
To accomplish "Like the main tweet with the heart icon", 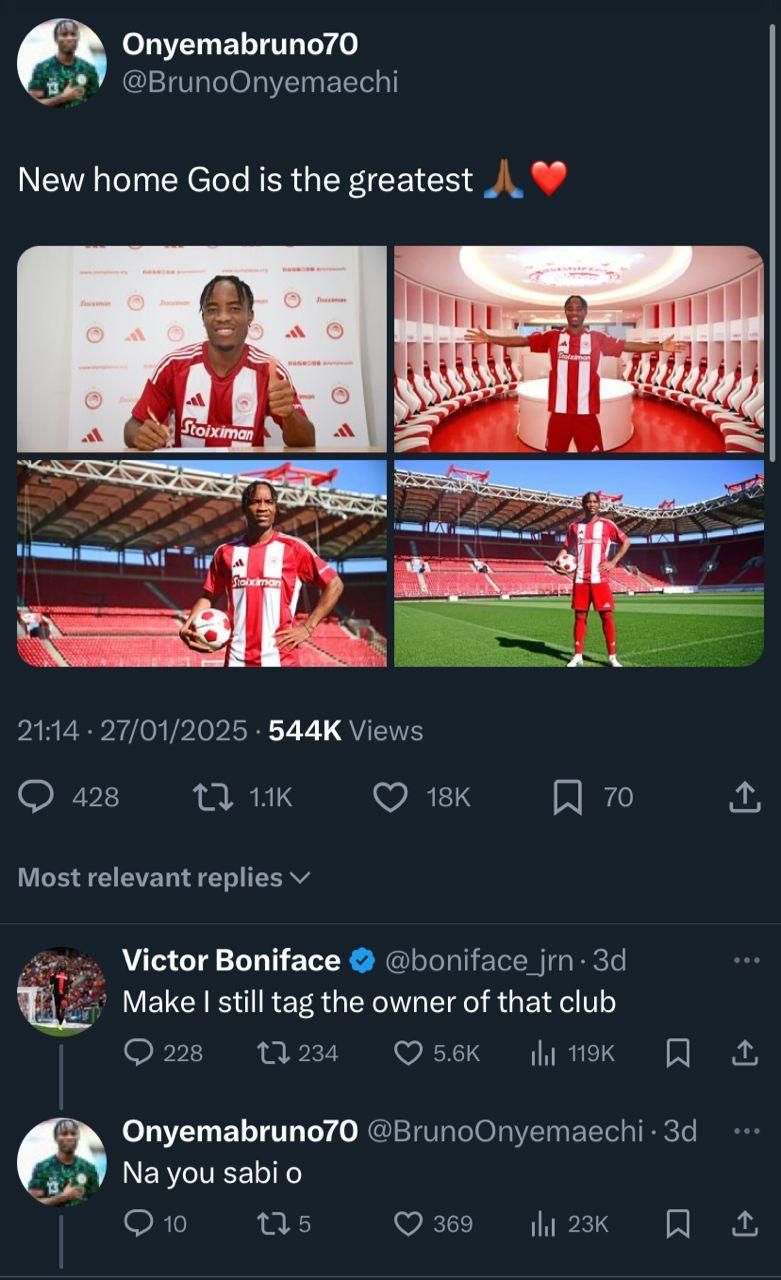I will 391,796.
